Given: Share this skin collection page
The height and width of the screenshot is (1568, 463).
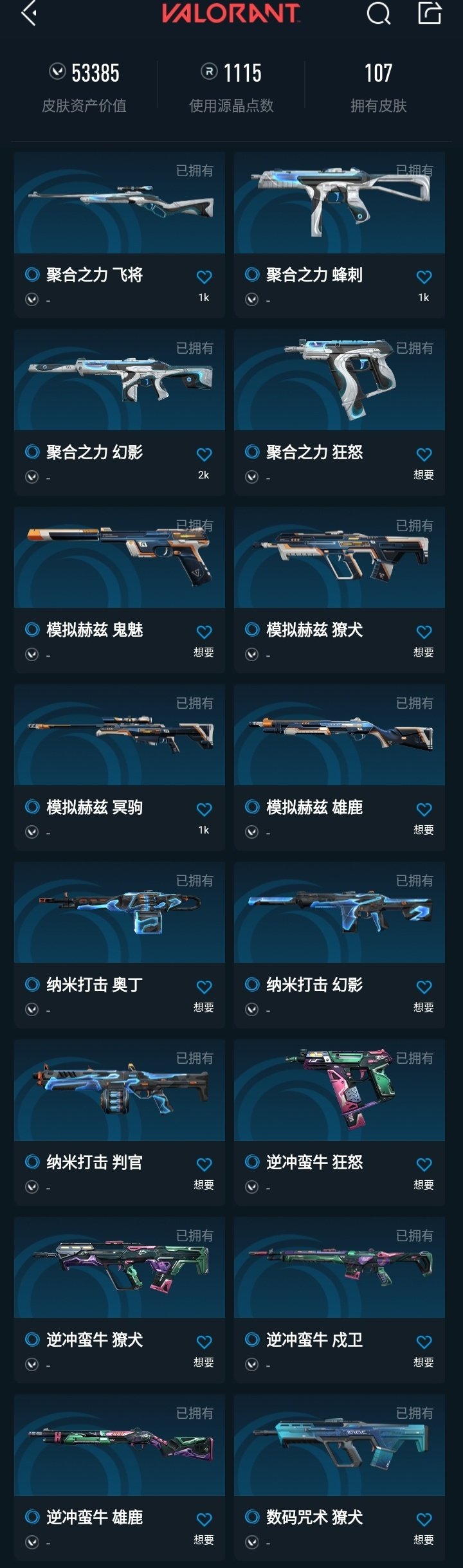Looking at the screenshot, I should point(430,13).
